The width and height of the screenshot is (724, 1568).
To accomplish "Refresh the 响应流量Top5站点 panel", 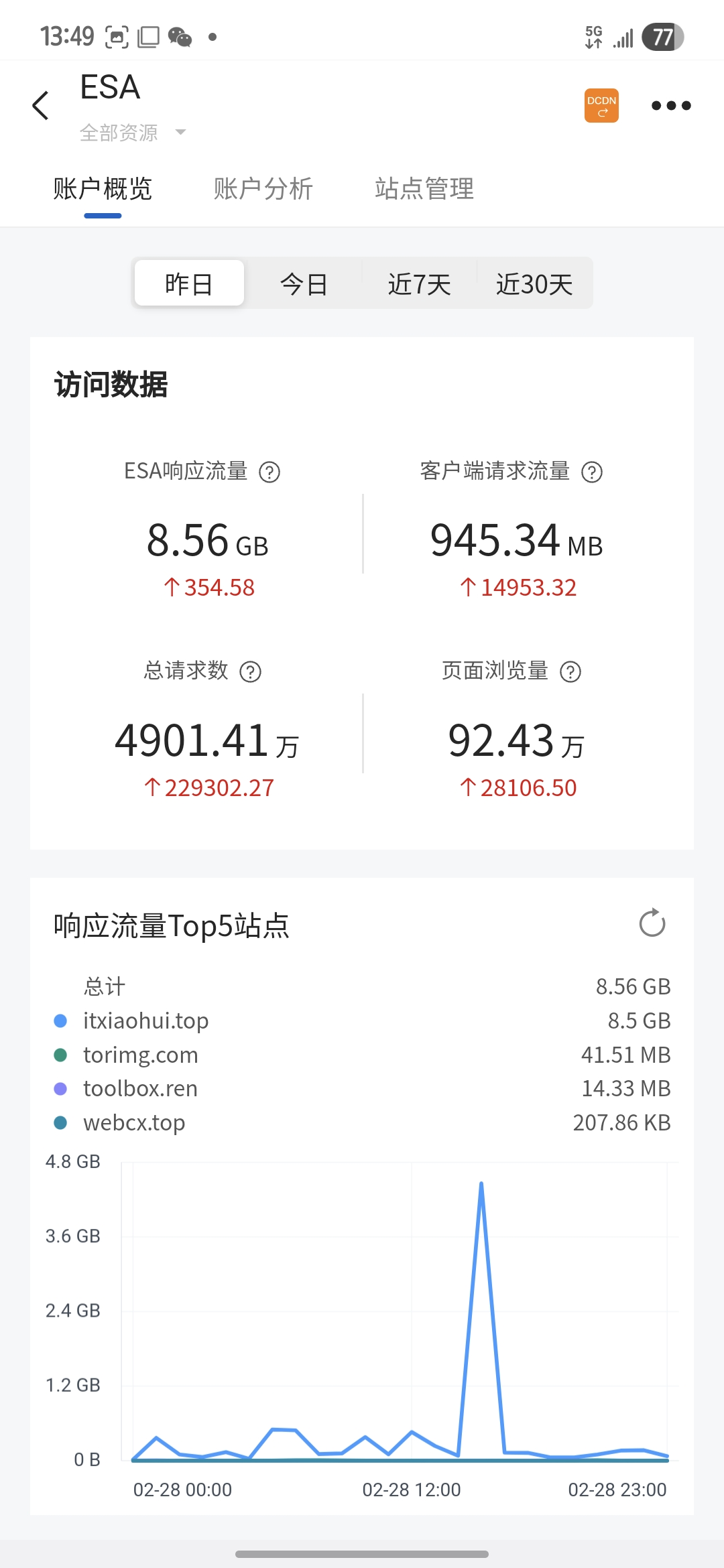I will (x=650, y=923).
